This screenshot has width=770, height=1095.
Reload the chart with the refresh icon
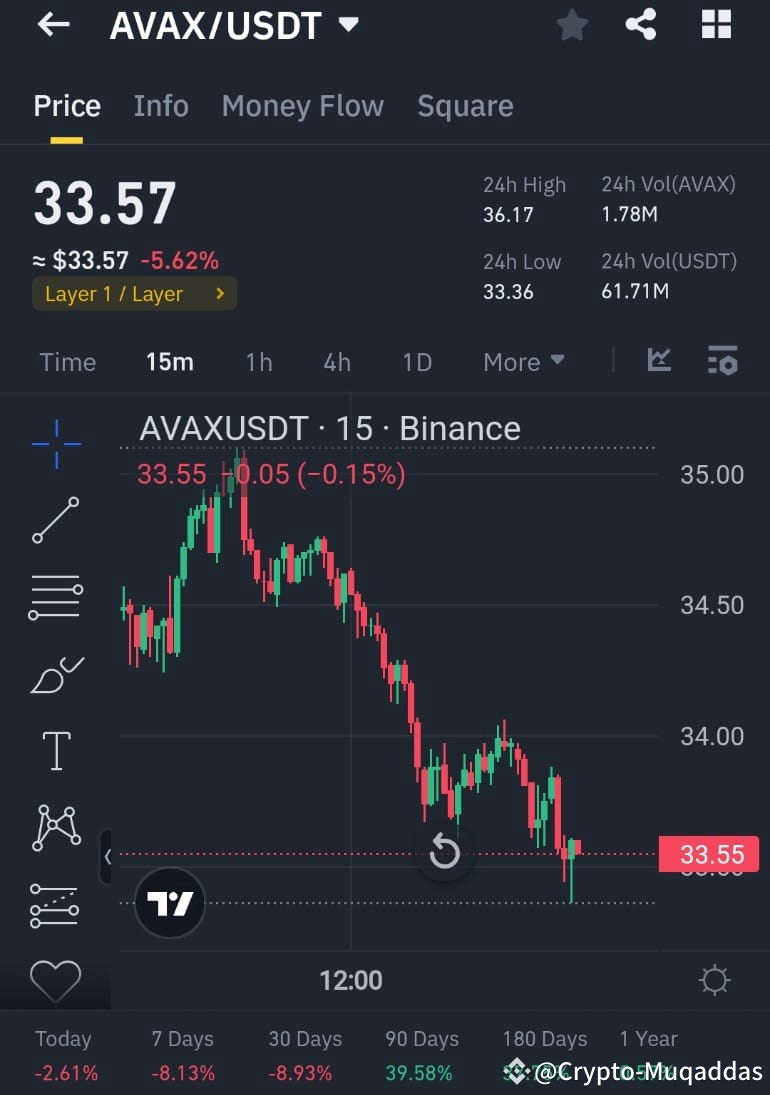[x=443, y=852]
